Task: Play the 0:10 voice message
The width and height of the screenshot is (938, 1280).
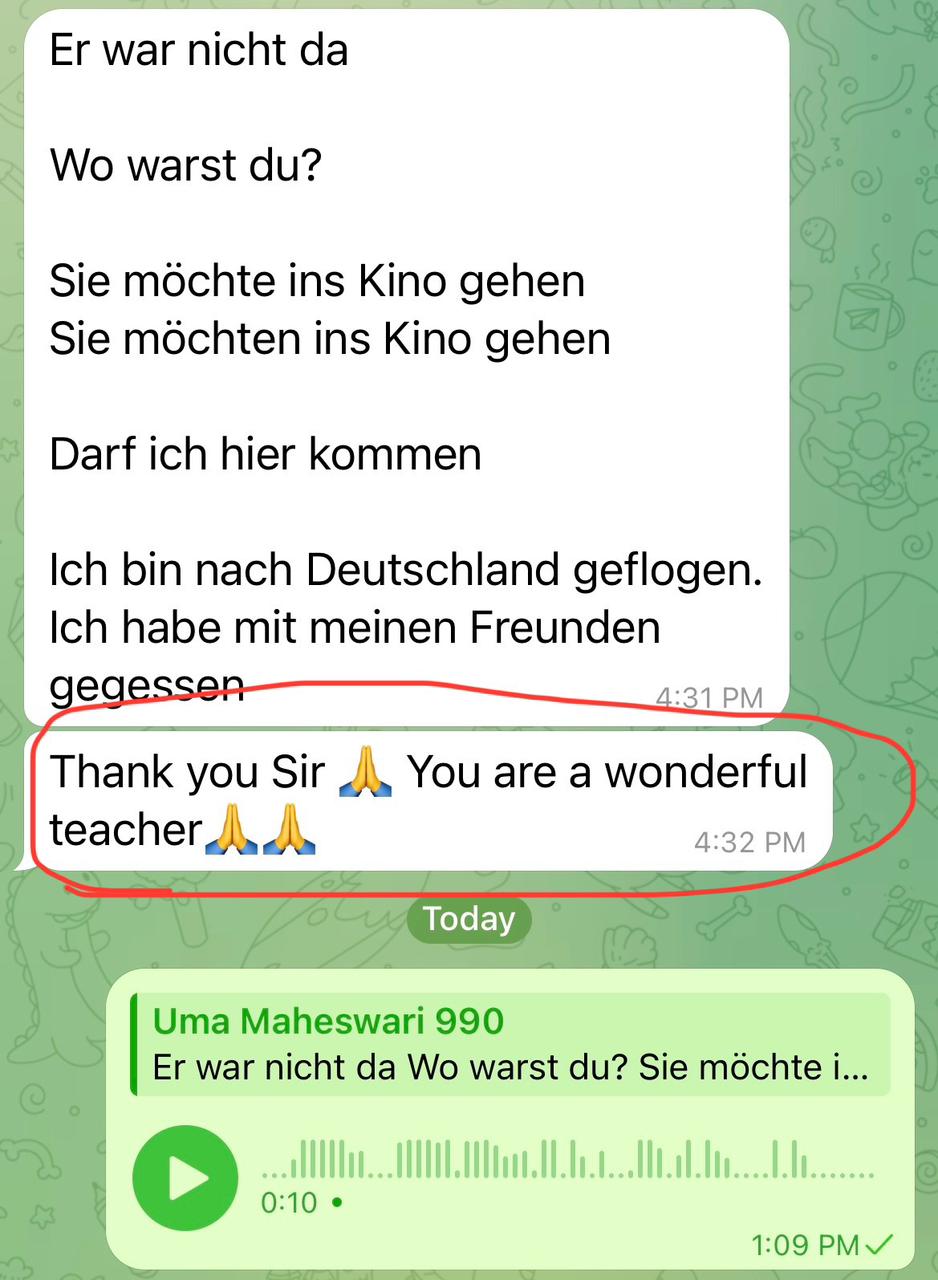Action: point(186,1177)
